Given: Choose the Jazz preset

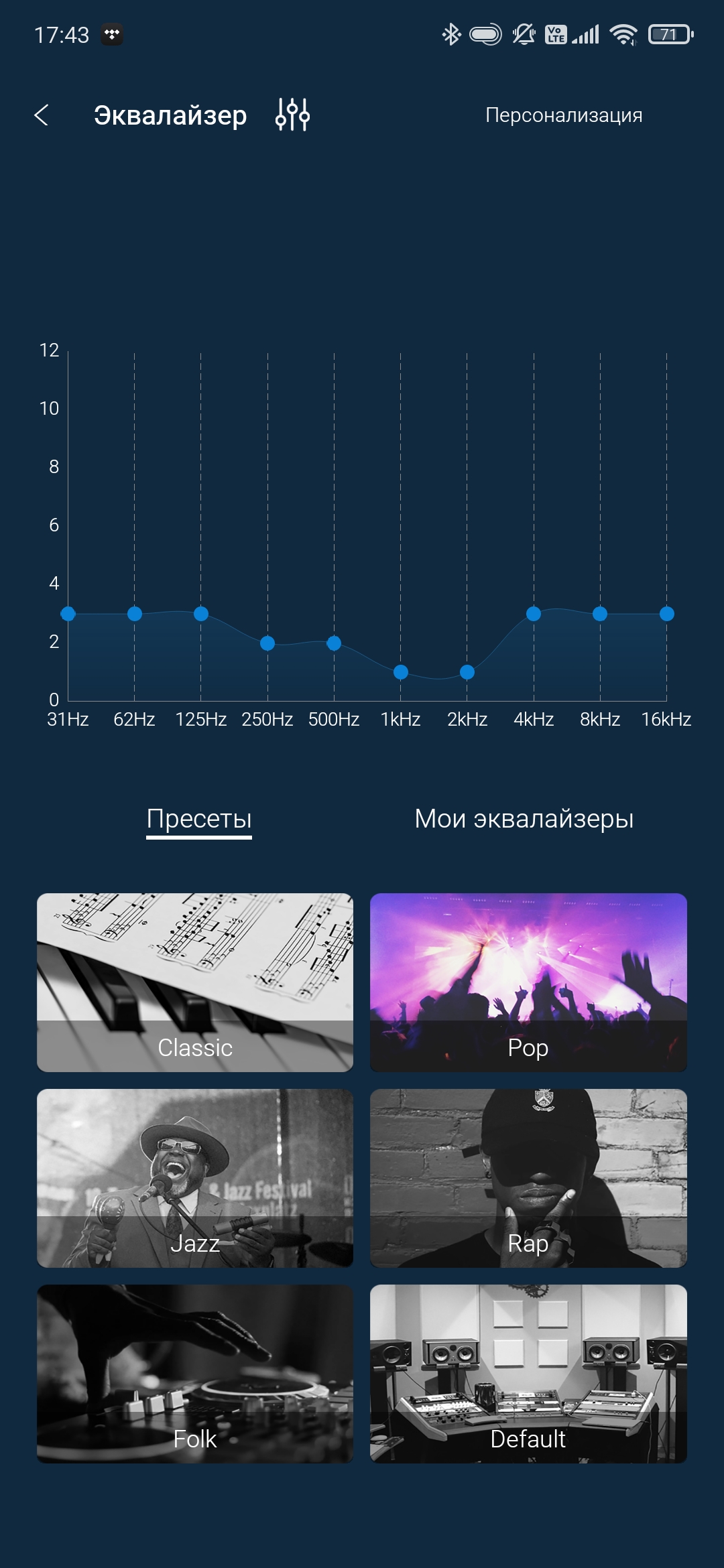Looking at the screenshot, I should tap(195, 1178).
